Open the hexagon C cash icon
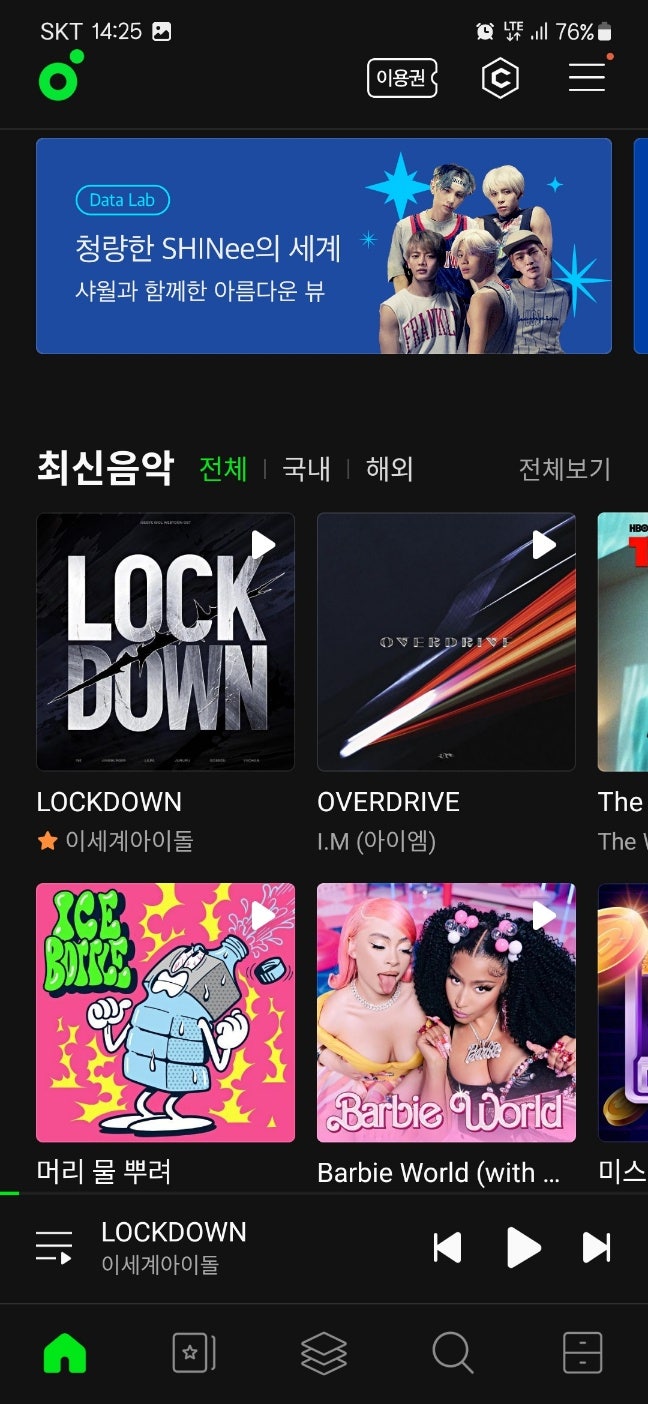Viewport: 648px width, 1404px height. coord(499,78)
